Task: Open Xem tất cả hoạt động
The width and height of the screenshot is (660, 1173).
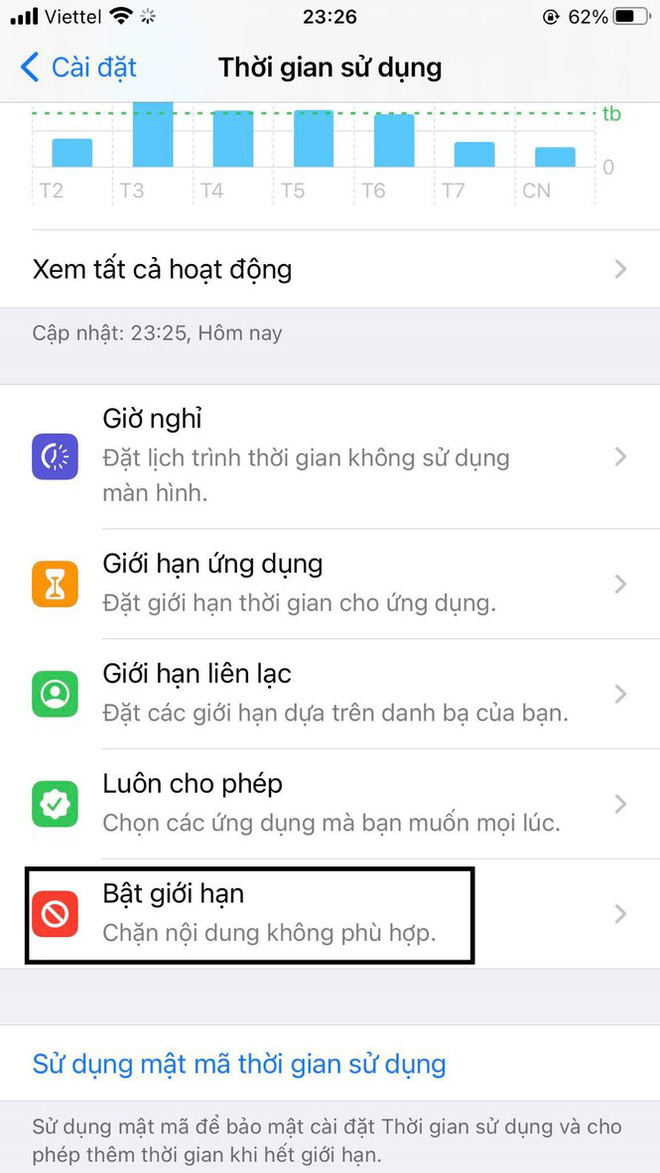Action: pyautogui.click(x=330, y=269)
